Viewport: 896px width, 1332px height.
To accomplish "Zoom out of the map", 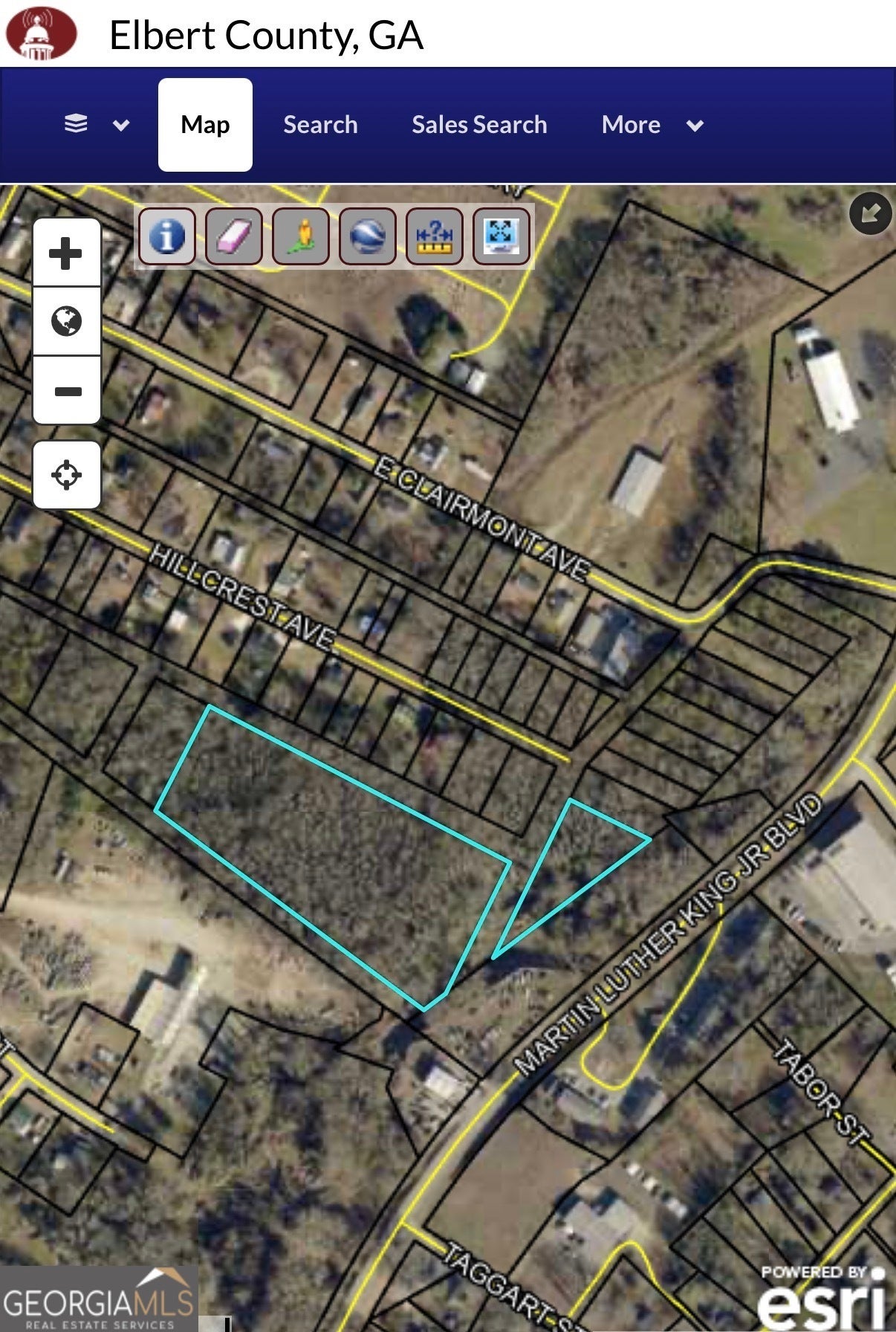I will click(x=66, y=391).
